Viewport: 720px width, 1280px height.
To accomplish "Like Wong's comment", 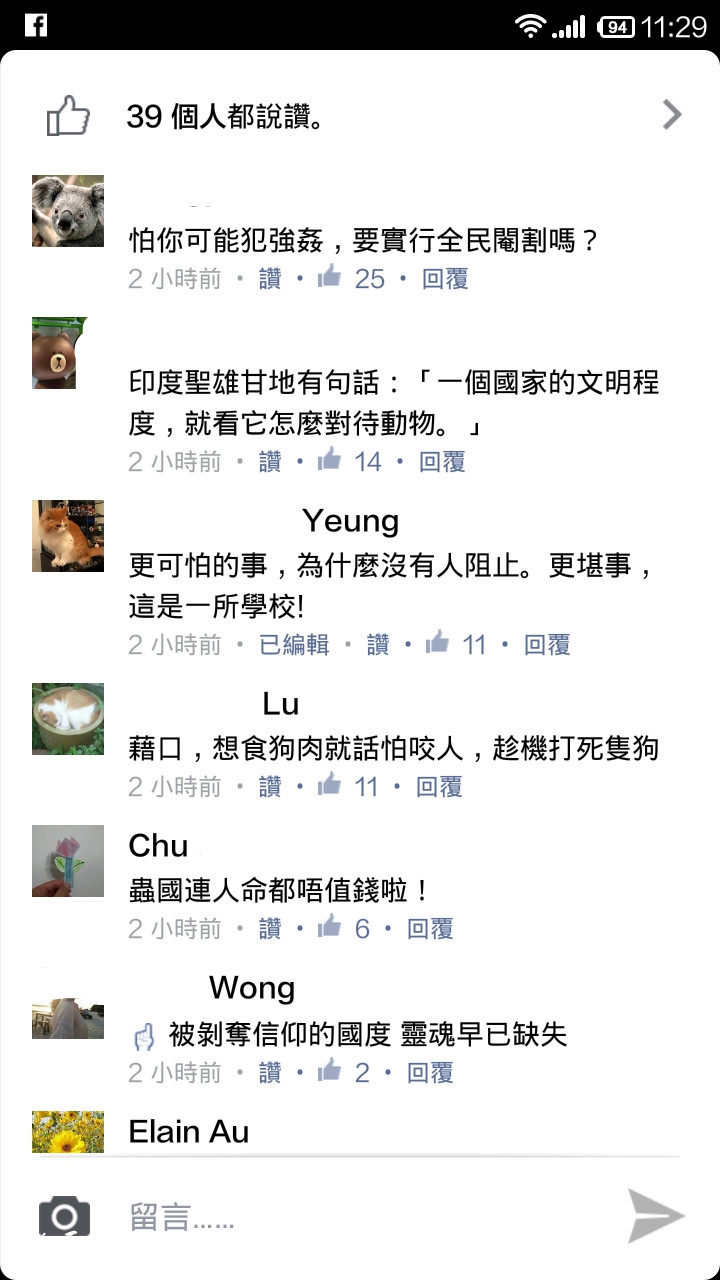I will pyautogui.click(x=270, y=1073).
